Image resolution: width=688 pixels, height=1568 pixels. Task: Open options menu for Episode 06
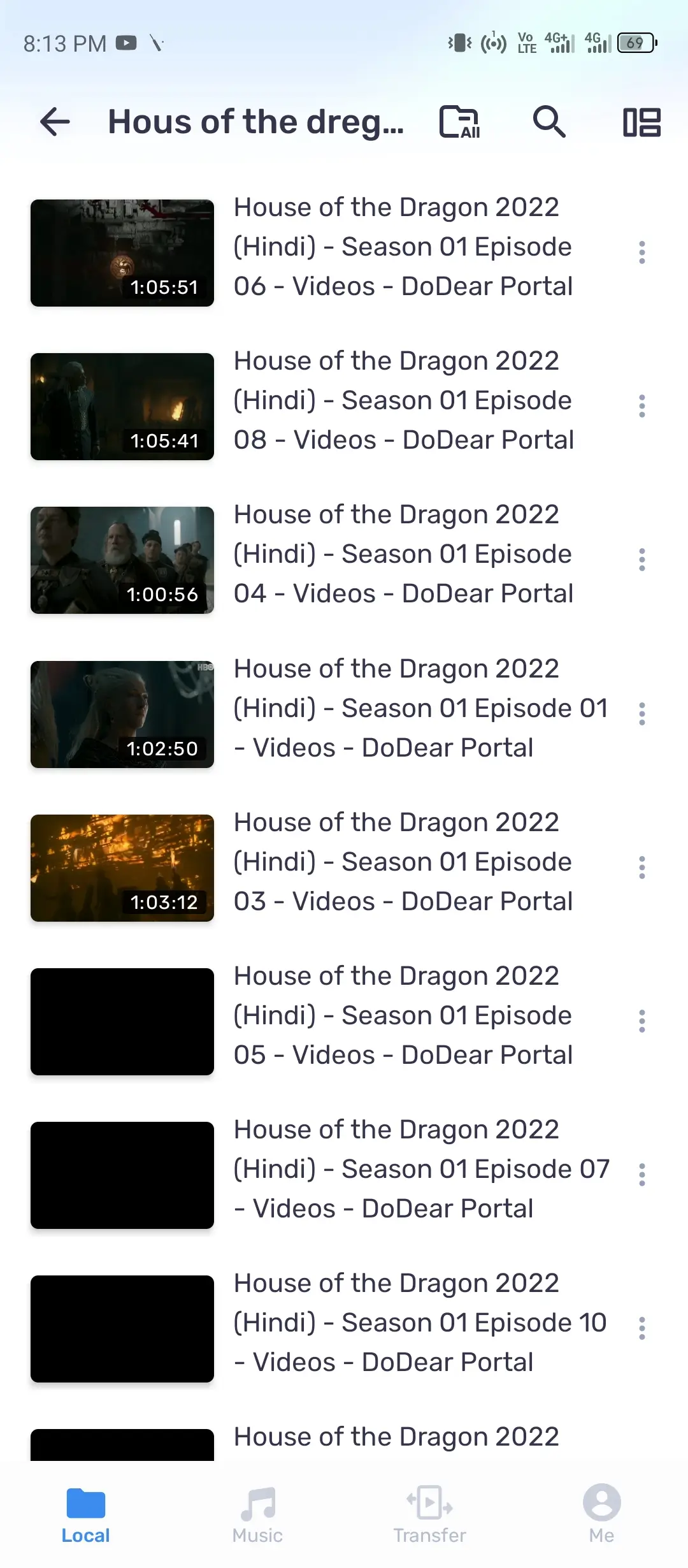click(641, 252)
